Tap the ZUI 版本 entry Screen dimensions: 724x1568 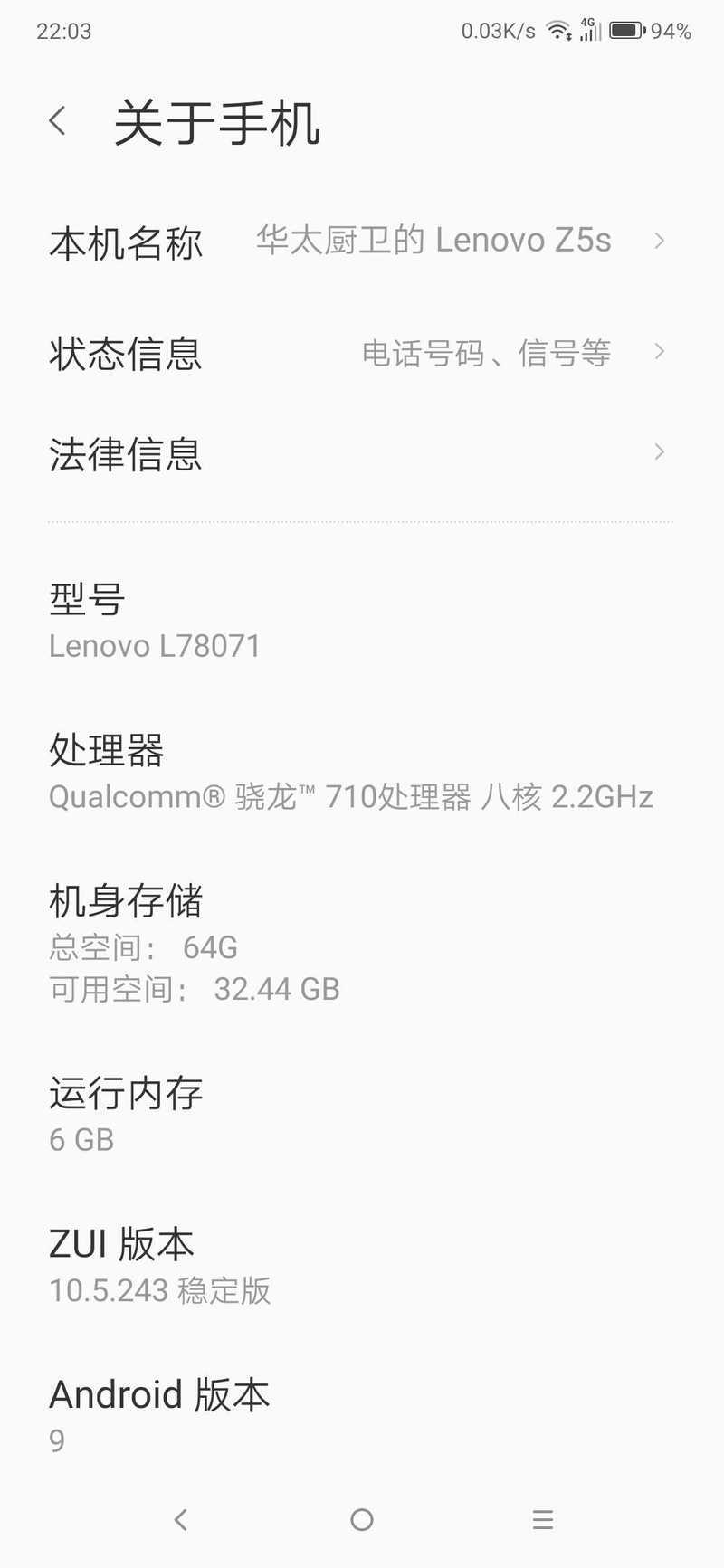point(362,1265)
